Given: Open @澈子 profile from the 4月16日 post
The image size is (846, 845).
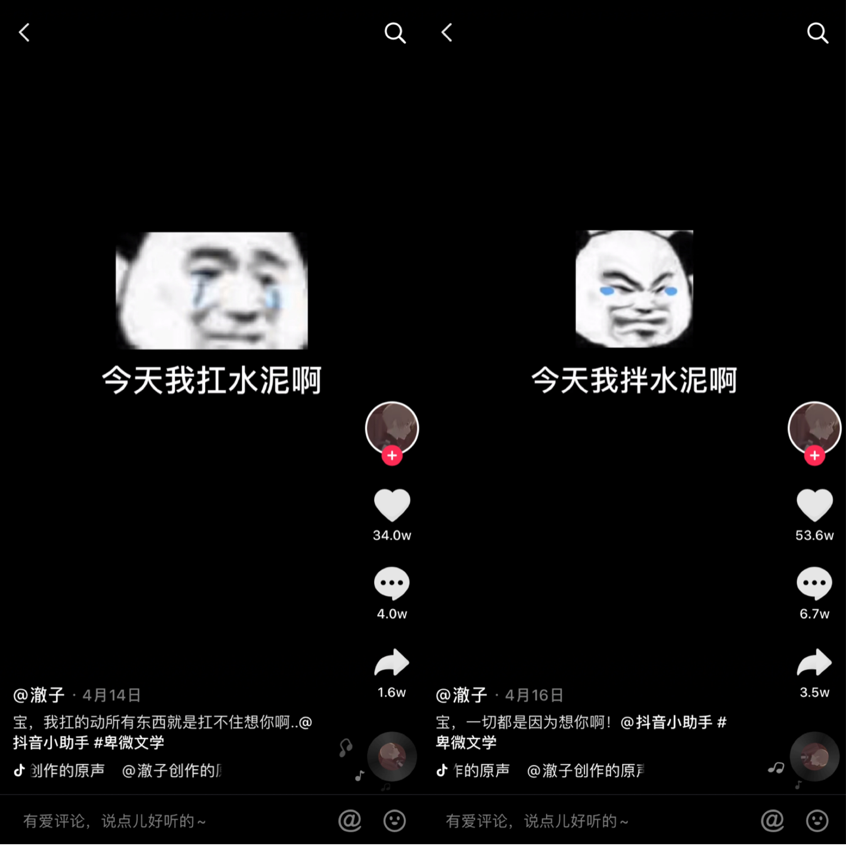Looking at the screenshot, I should pyautogui.click(x=462, y=695).
